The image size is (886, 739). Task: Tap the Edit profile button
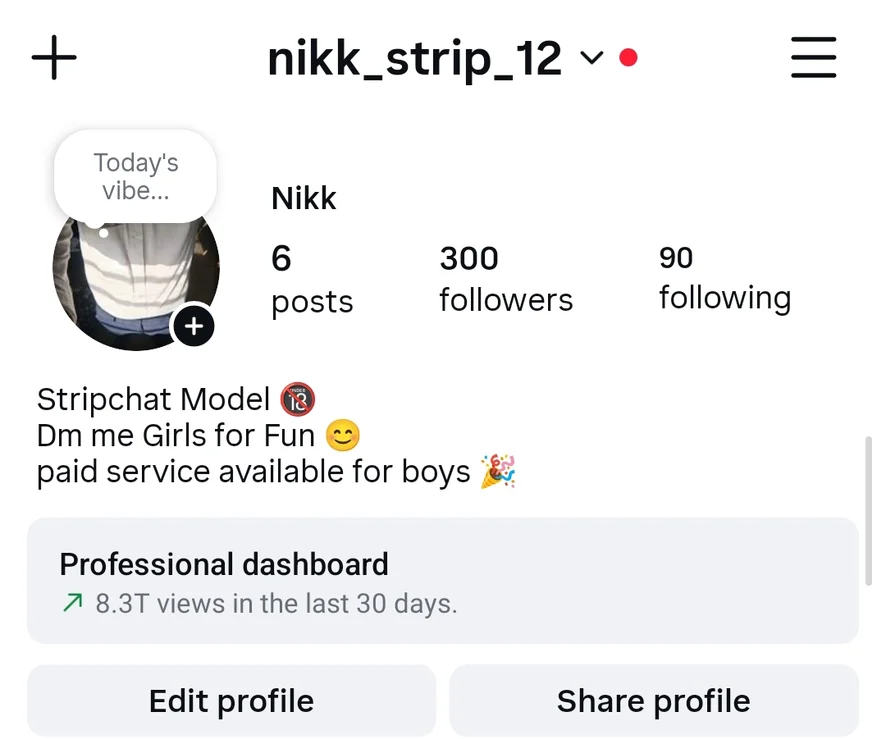coord(231,701)
